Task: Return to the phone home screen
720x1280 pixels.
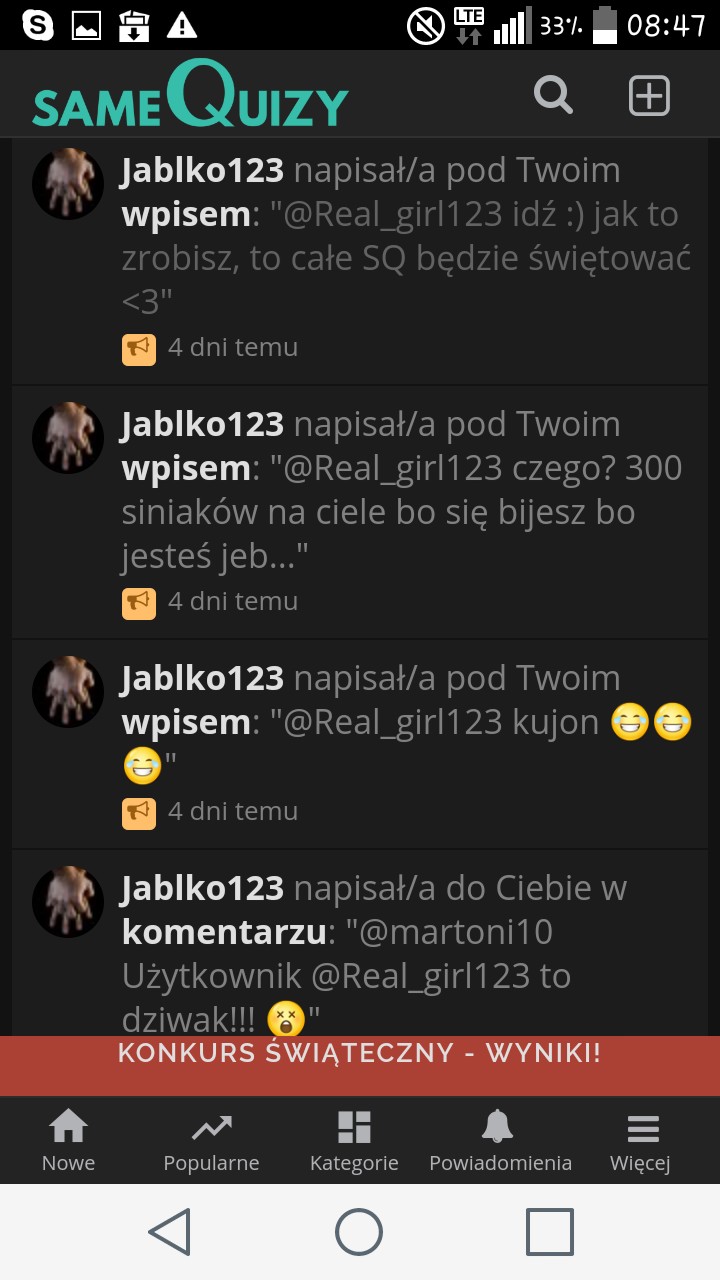Action: tap(359, 1231)
